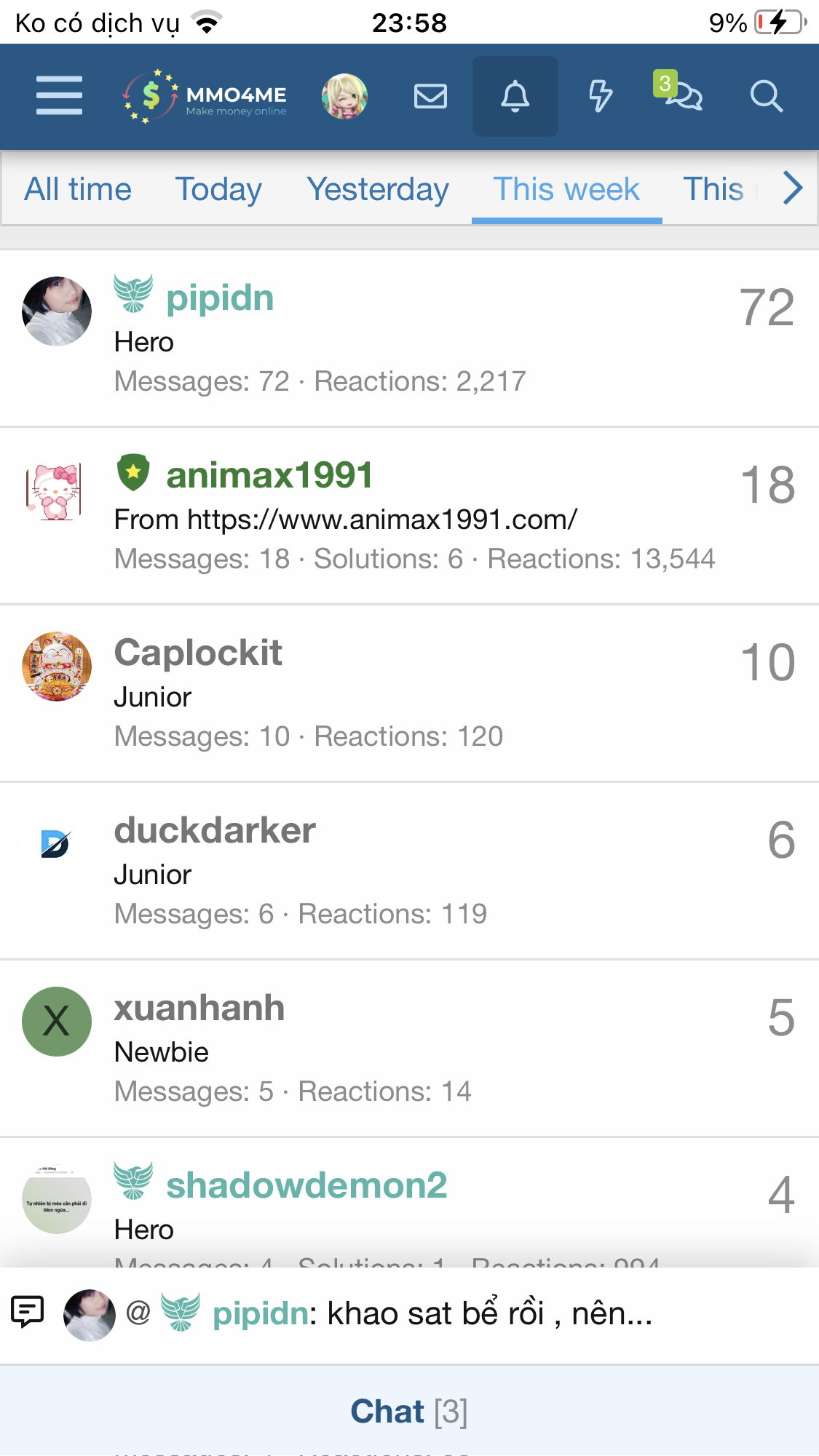819x1456 pixels.
Task: Open shadowdemon2's profile
Action: point(306,1185)
